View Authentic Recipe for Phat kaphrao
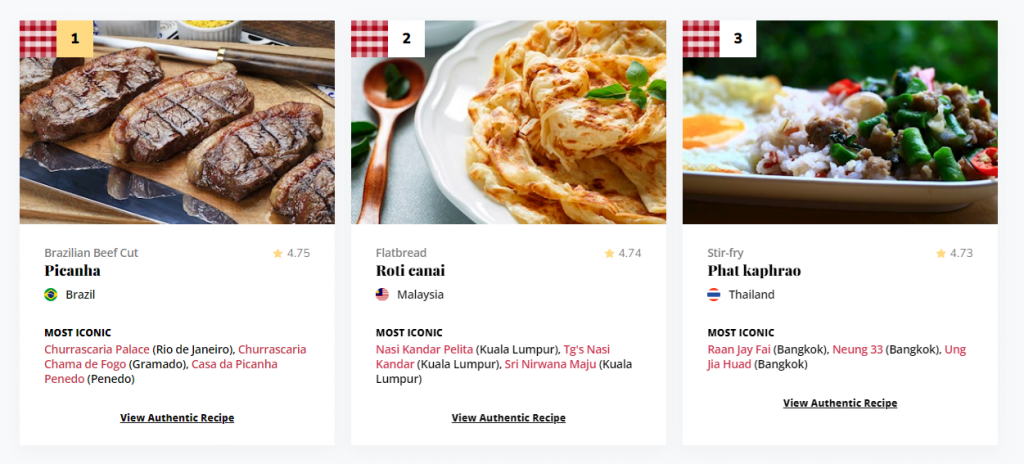1024x464 pixels. tap(840, 403)
